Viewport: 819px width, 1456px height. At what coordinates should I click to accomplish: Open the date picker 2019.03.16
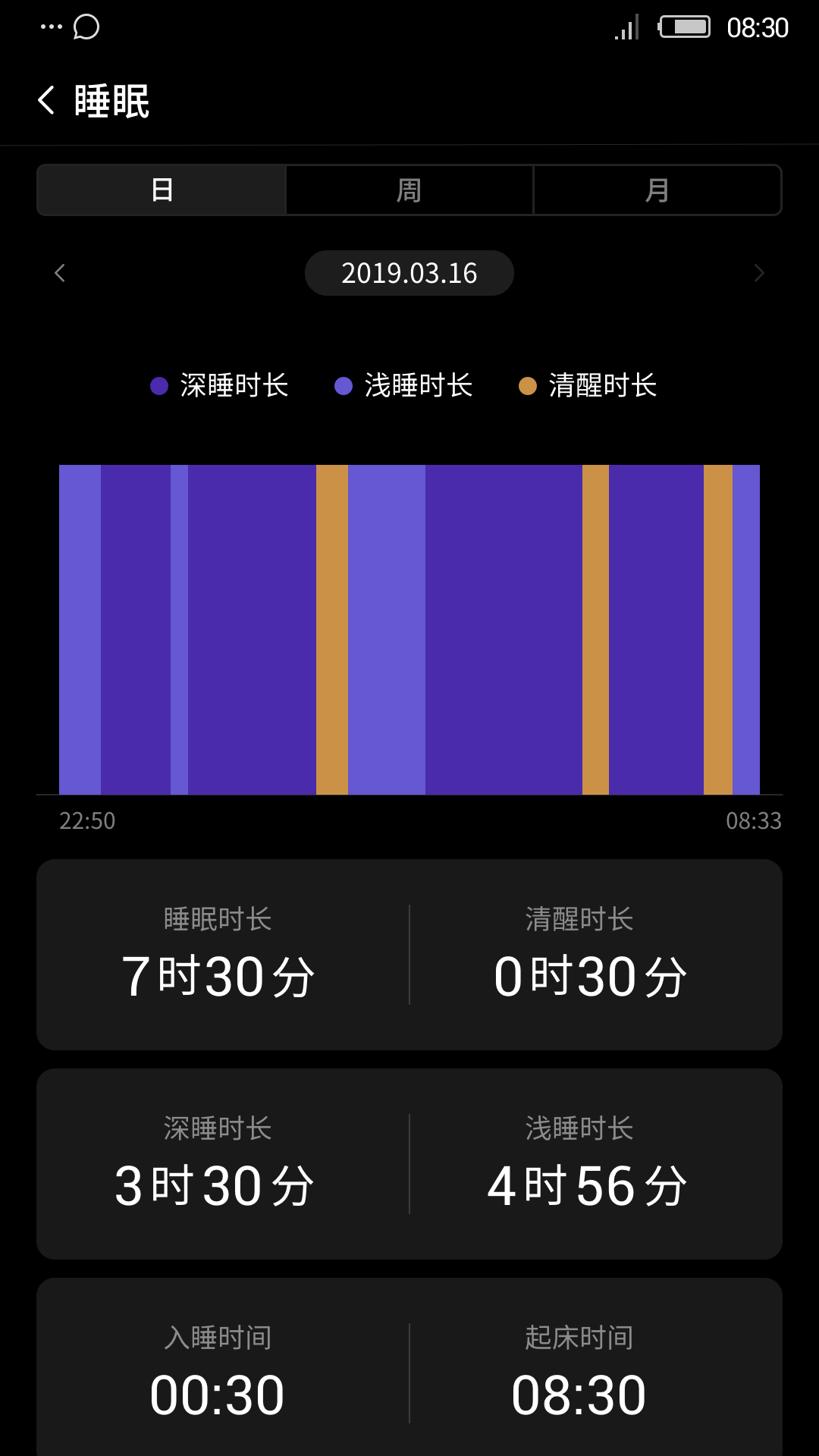(x=409, y=273)
